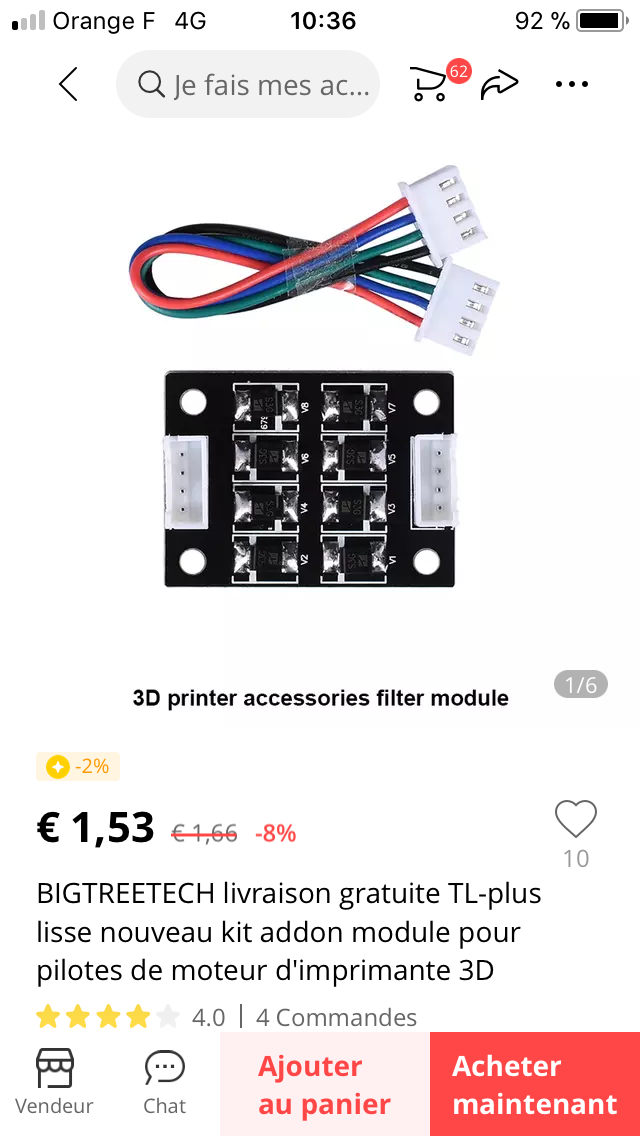Open the three-dot overflow menu
The width and height of the screenshot is (640, 1136).
[572, 85]
